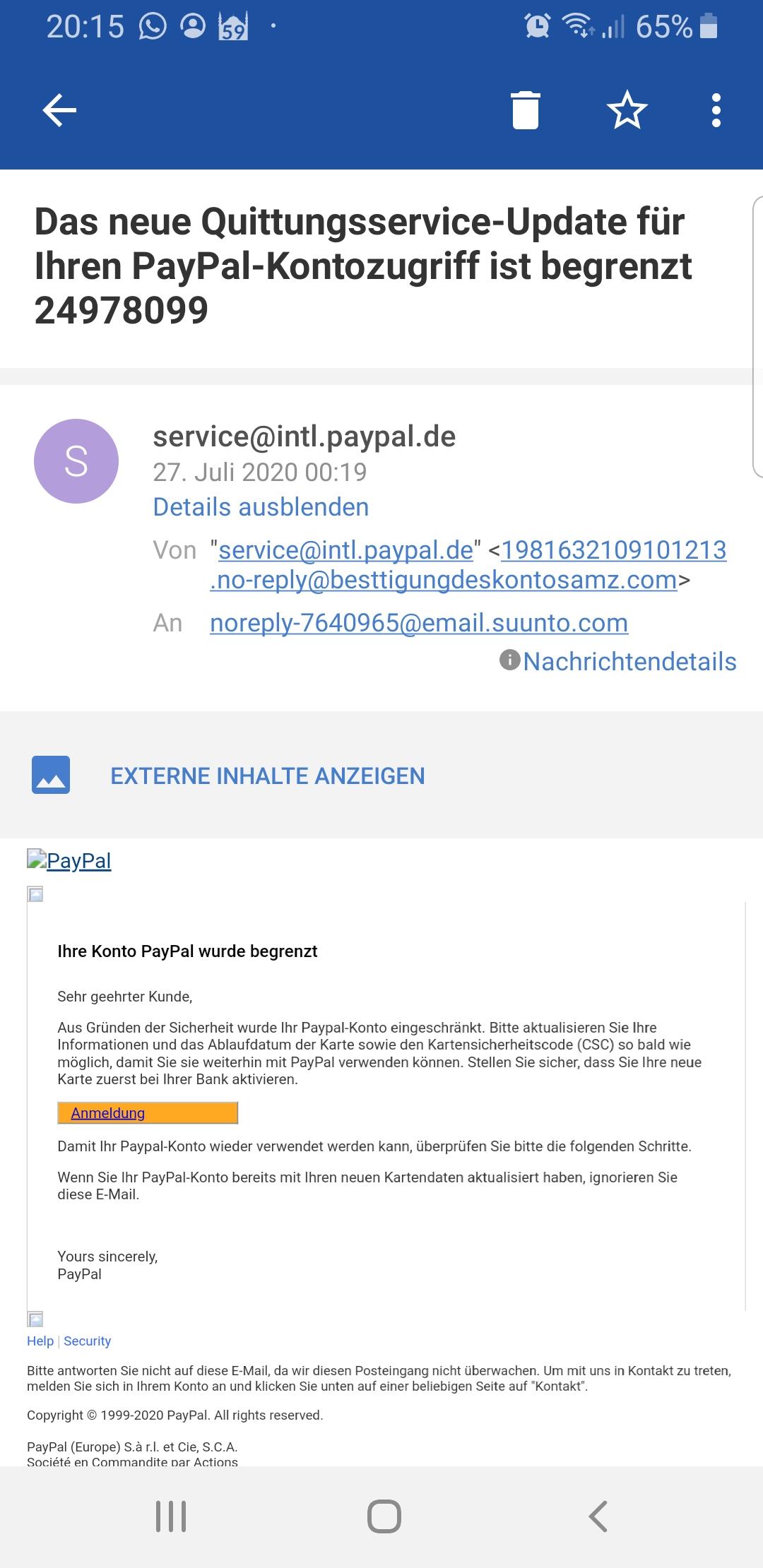
Task: Tap recipient noreply-7640965@email.suunto.com link
Action: (419, 623)
